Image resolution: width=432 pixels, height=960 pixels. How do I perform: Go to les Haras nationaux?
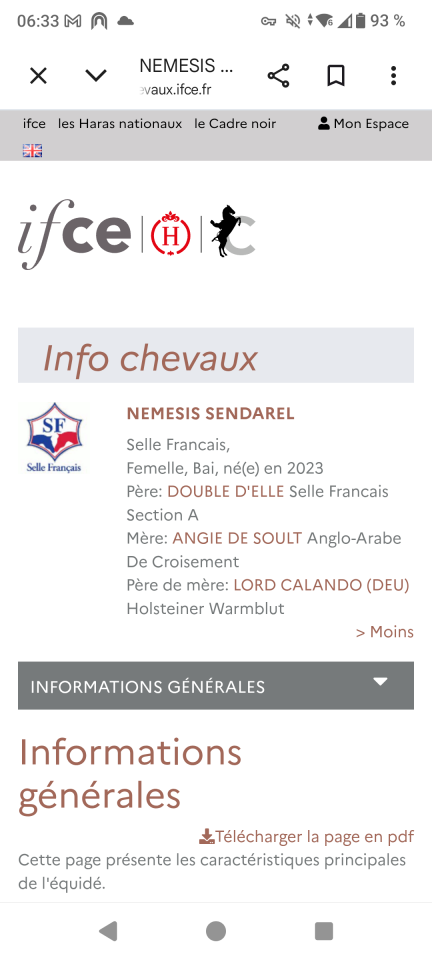(120, 124)
